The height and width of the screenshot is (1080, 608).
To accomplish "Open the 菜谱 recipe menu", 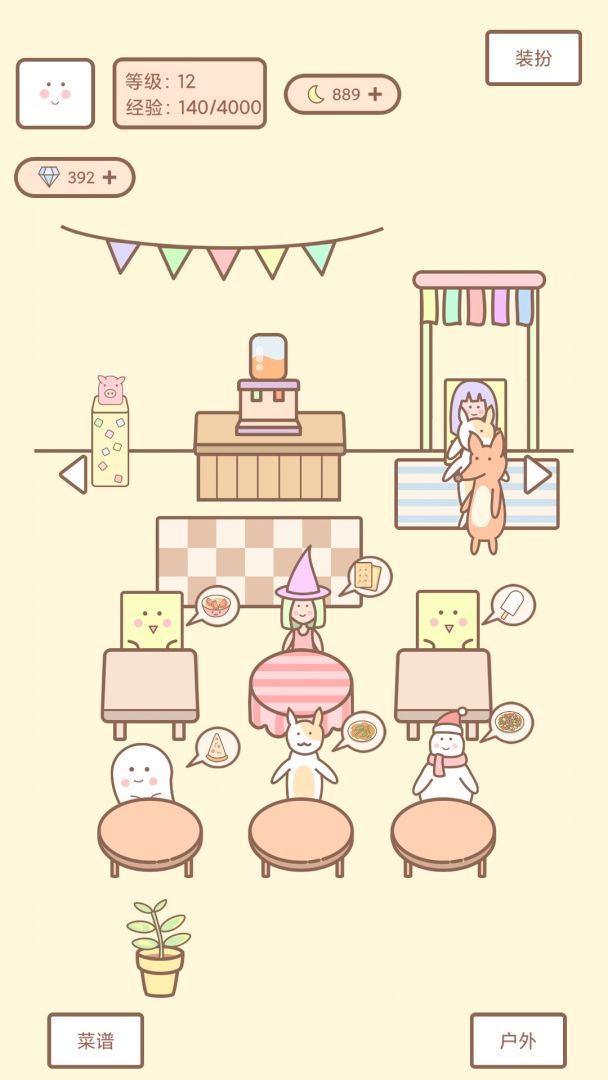I will coord(95,1040).
